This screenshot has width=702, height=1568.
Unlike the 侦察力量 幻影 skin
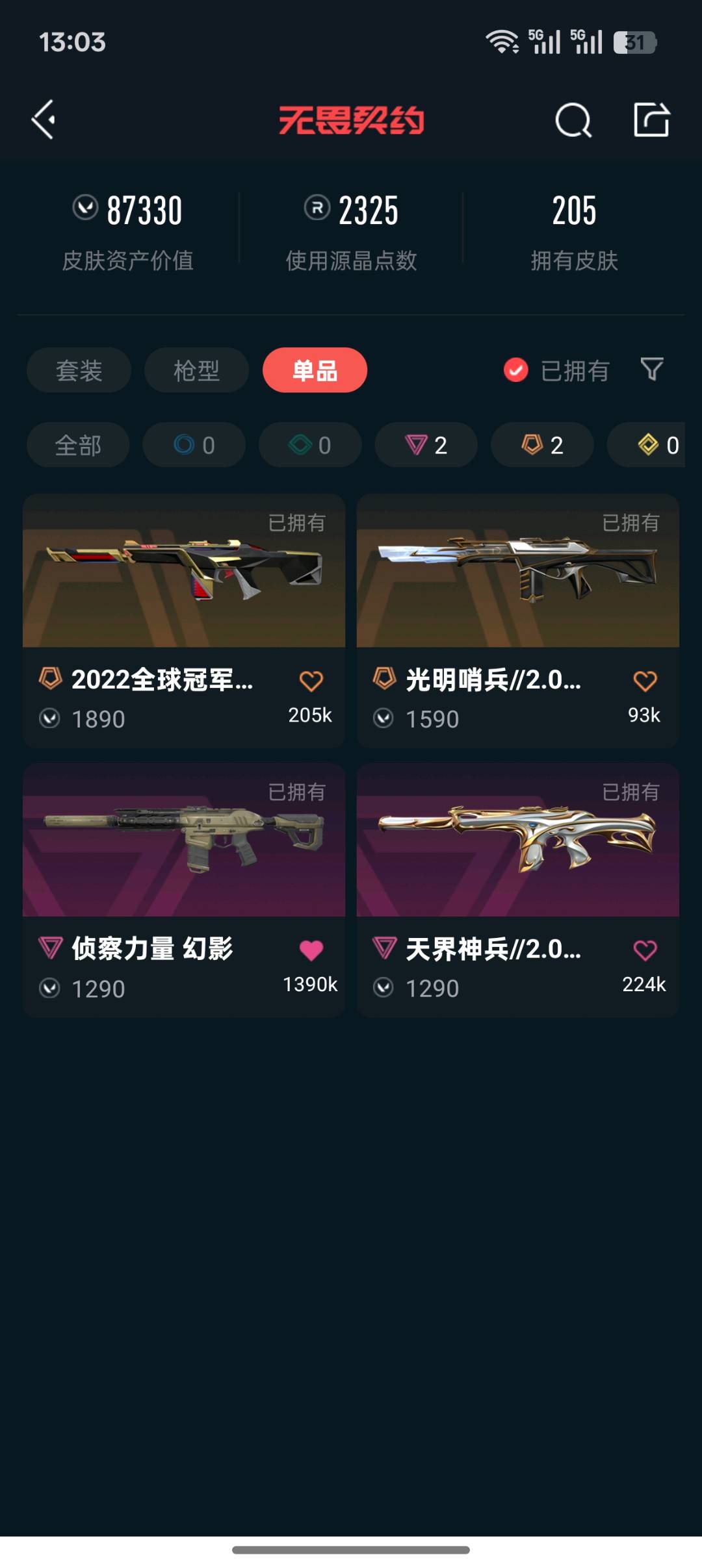pyautogui.click(x=311, y=950)
